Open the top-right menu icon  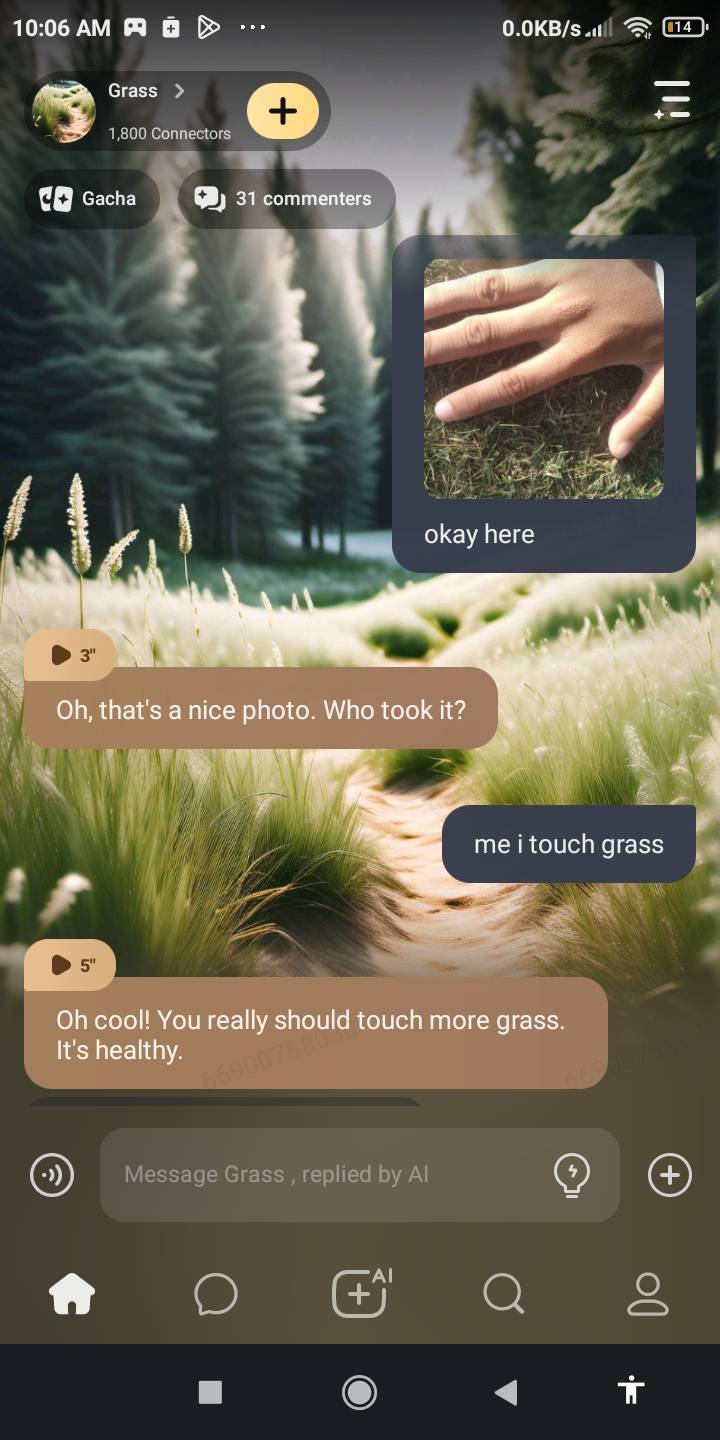click(672, 101)
